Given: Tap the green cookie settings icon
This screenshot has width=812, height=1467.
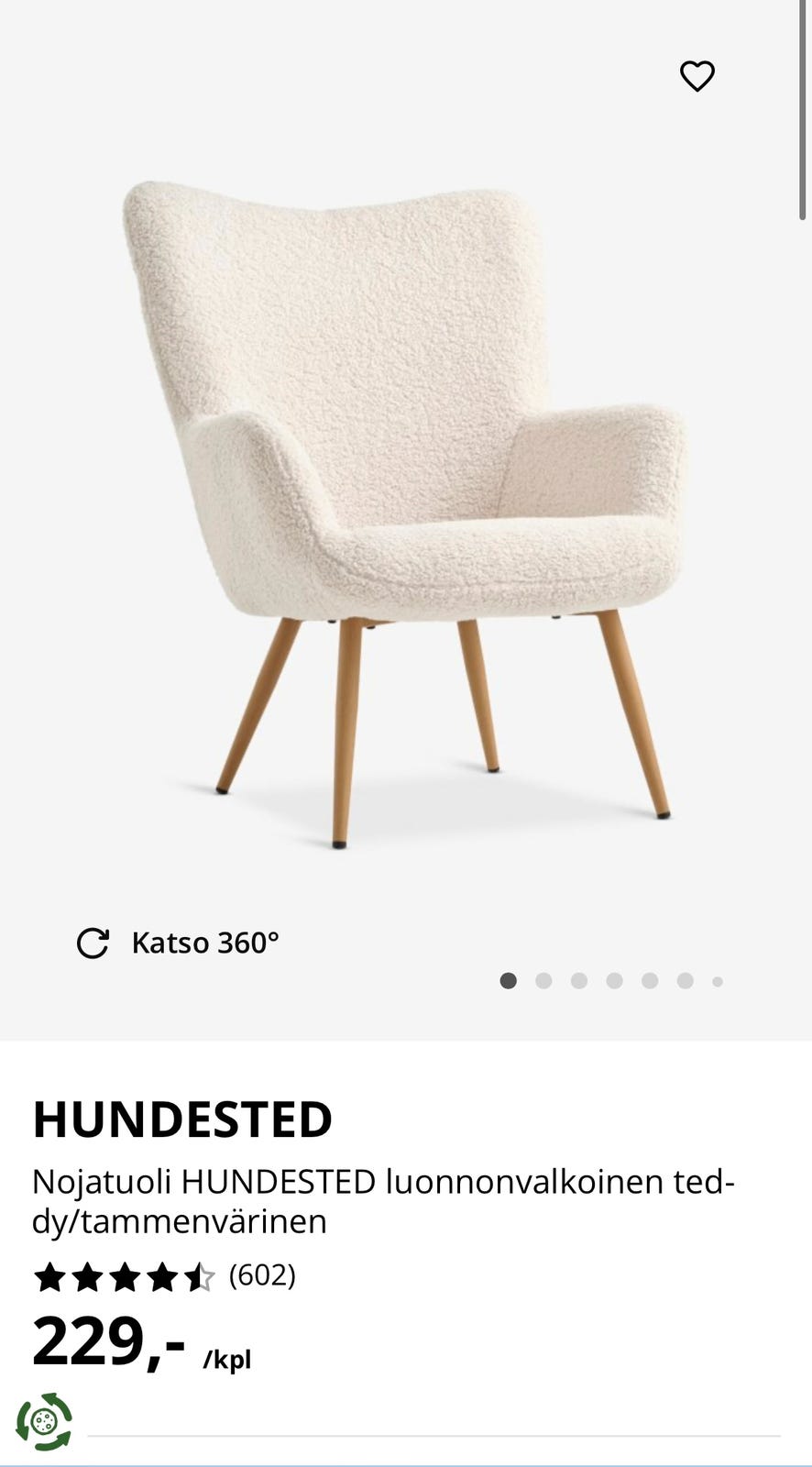Looking at the screenshot, I should click(44, 1421).
